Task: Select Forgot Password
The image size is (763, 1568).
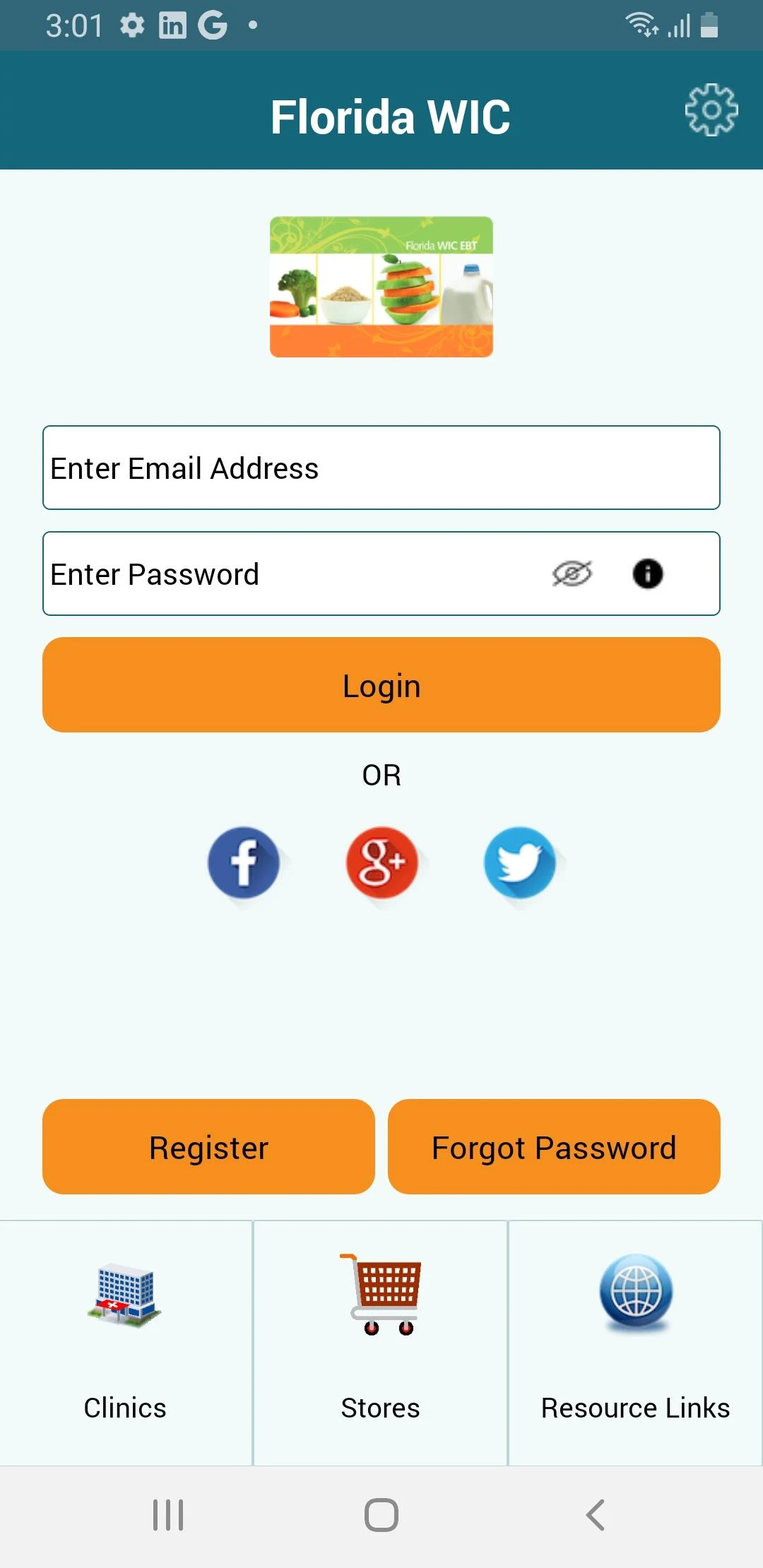Action: [553, 1146]
